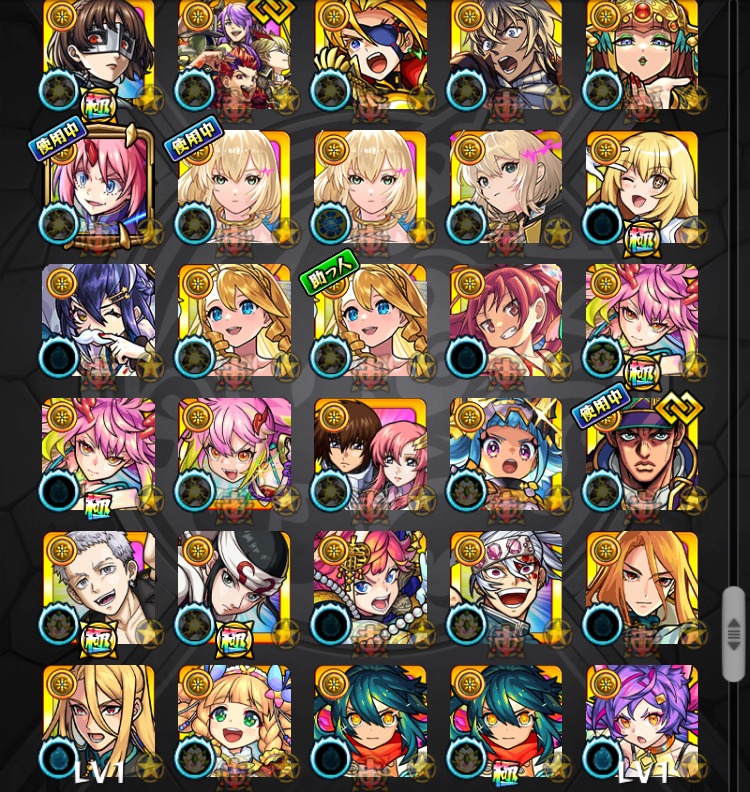This screenshot has width=750, height=792.
Task: Select the blonde girl with flower crown
Action: [234, 722]
